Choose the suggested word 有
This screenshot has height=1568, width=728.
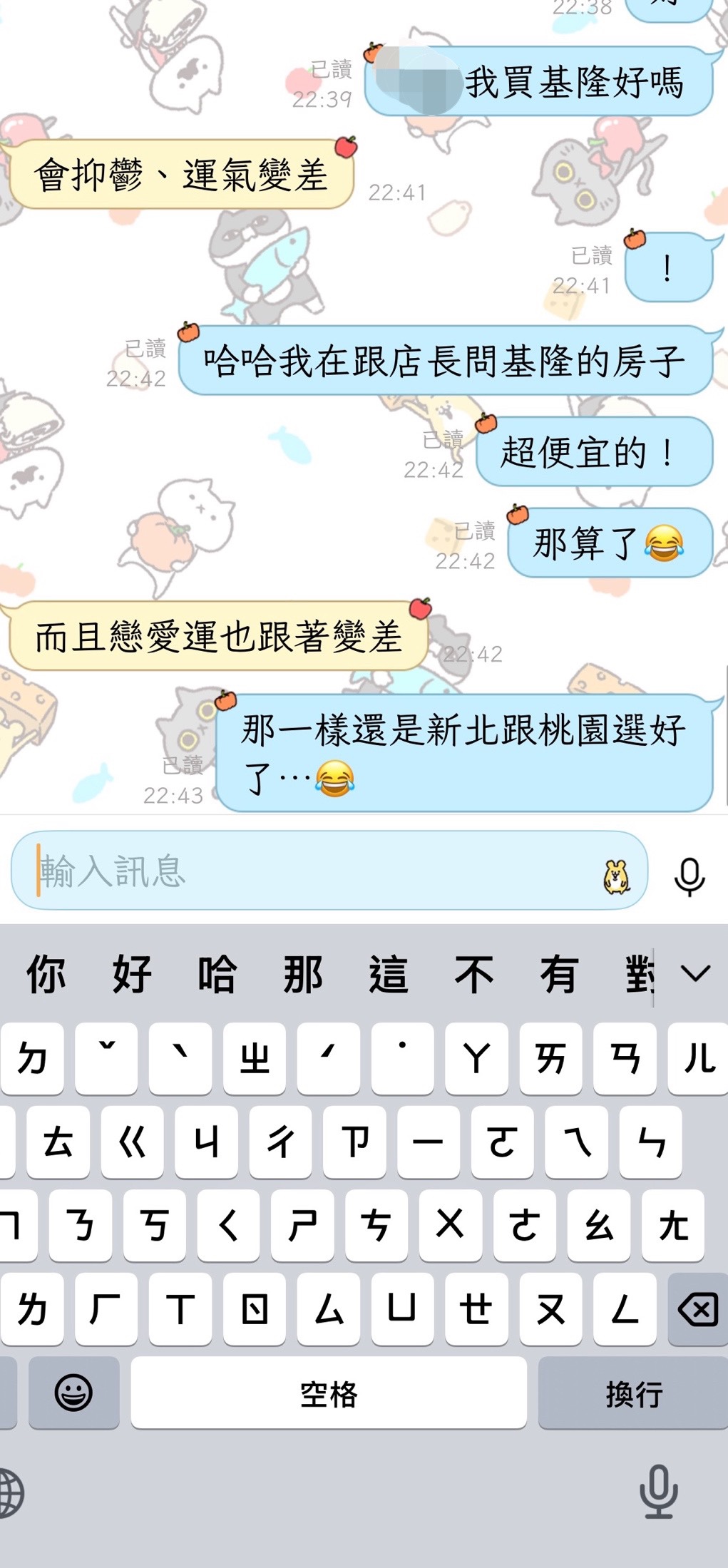tap(559, 974)
